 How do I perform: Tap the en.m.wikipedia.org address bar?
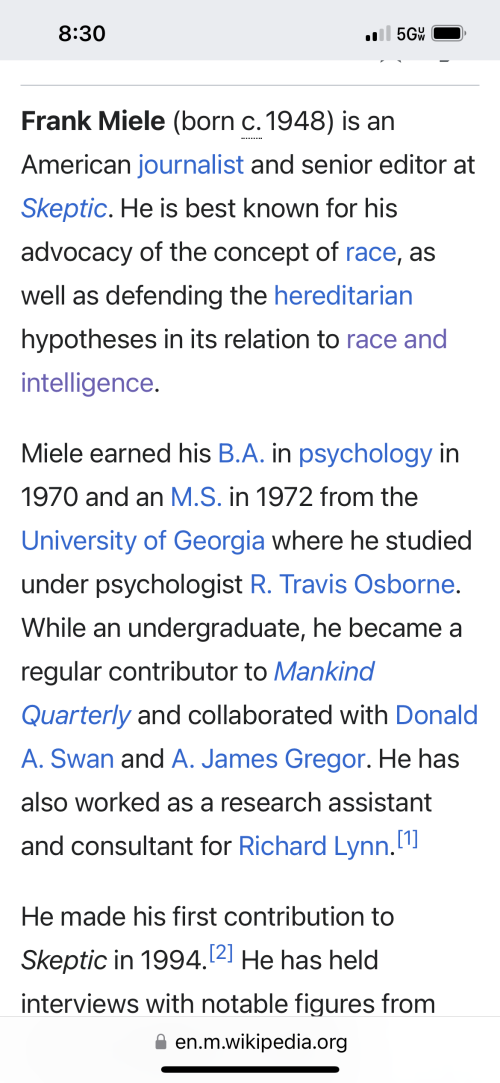[x=250, y=1042]
